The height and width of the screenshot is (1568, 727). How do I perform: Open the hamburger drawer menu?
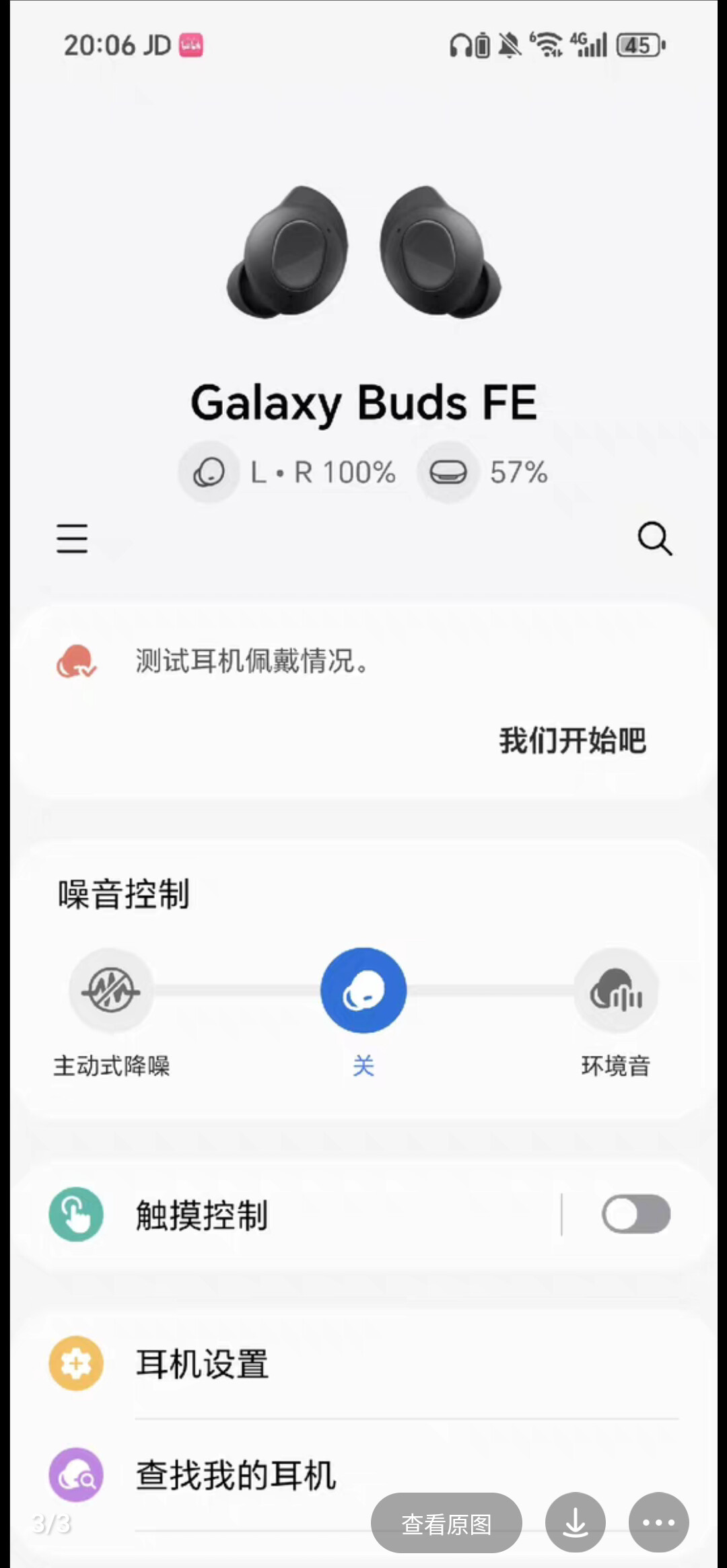tap(72, 538)
